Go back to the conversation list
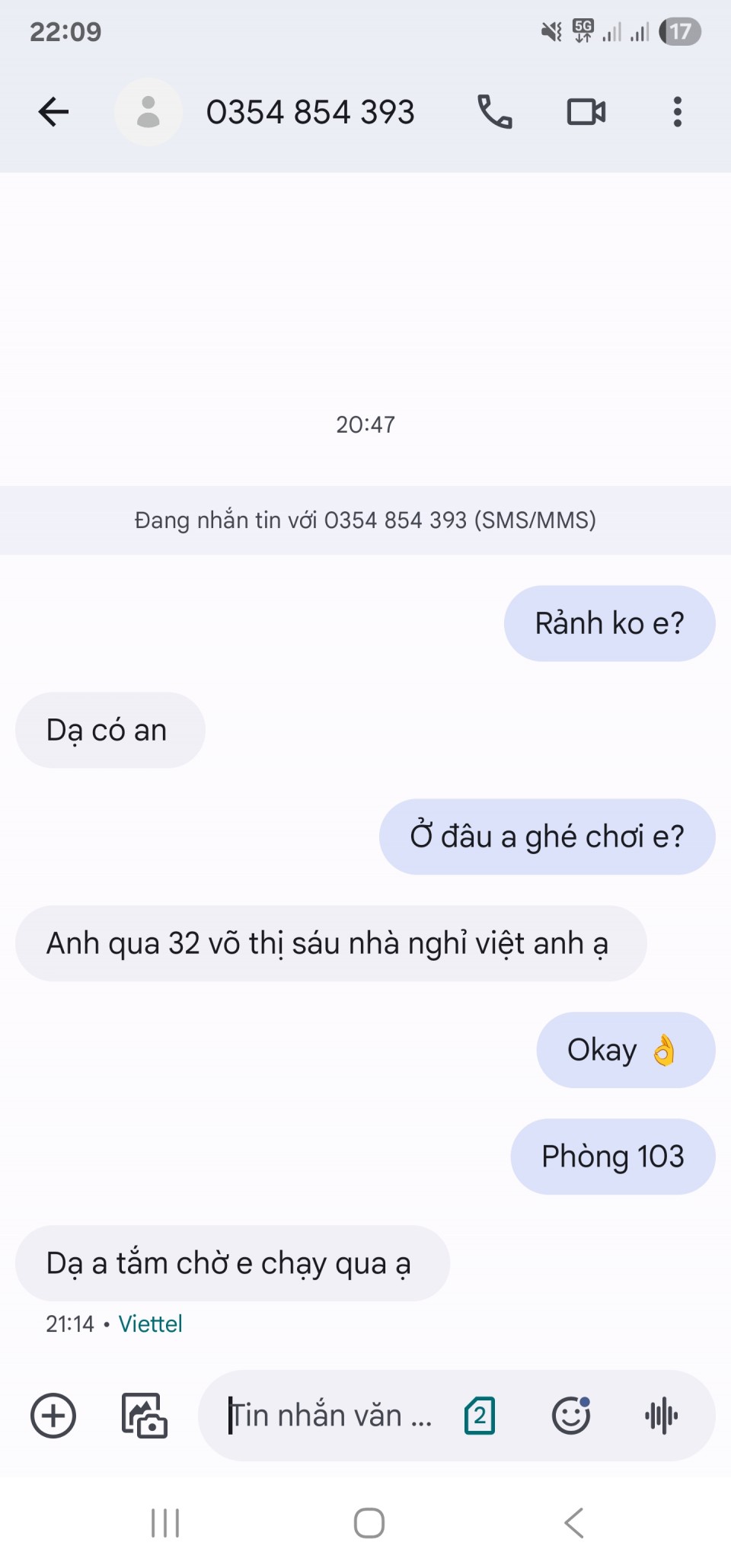This screenshot has width=731, height=1568. tap(53, 112)
